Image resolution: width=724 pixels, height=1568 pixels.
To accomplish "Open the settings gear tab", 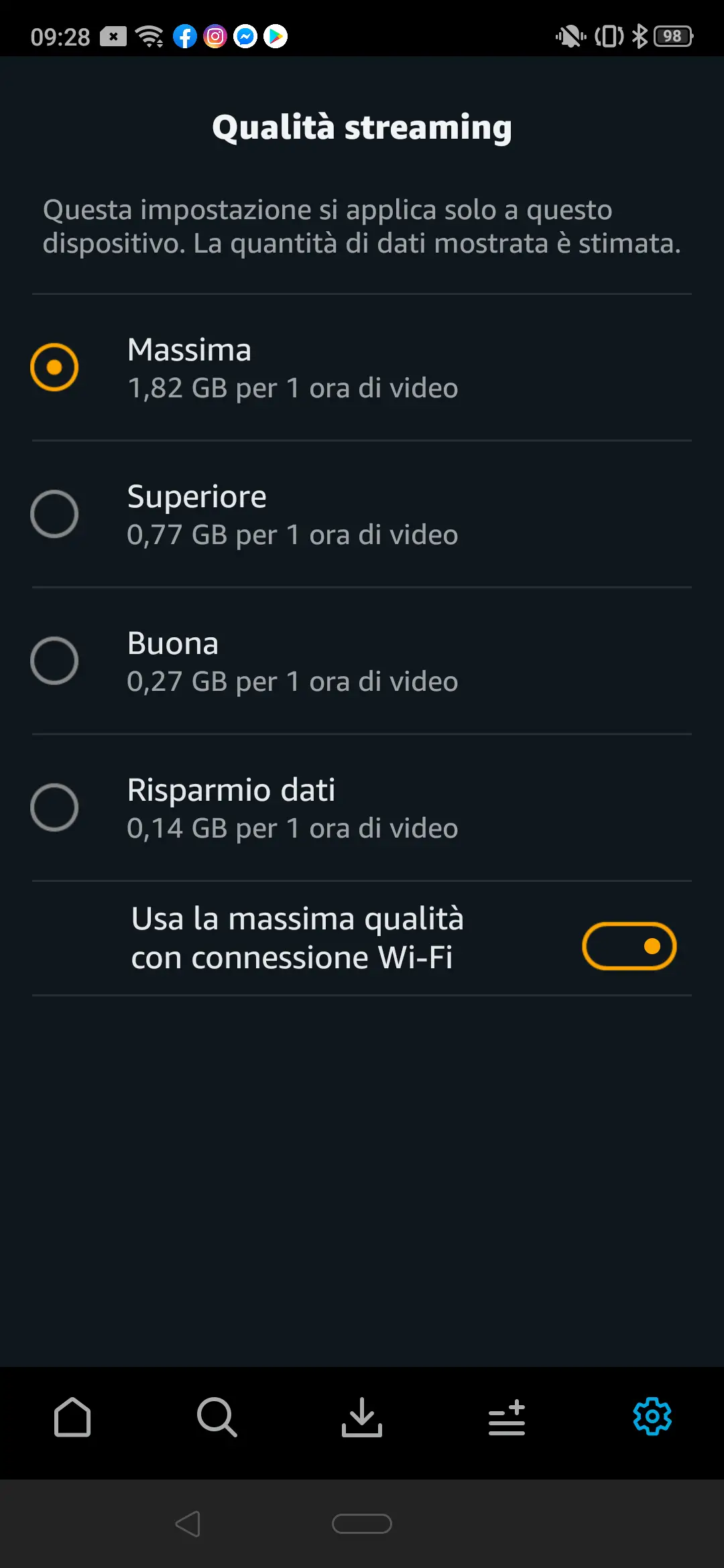I will (652, 1417).
